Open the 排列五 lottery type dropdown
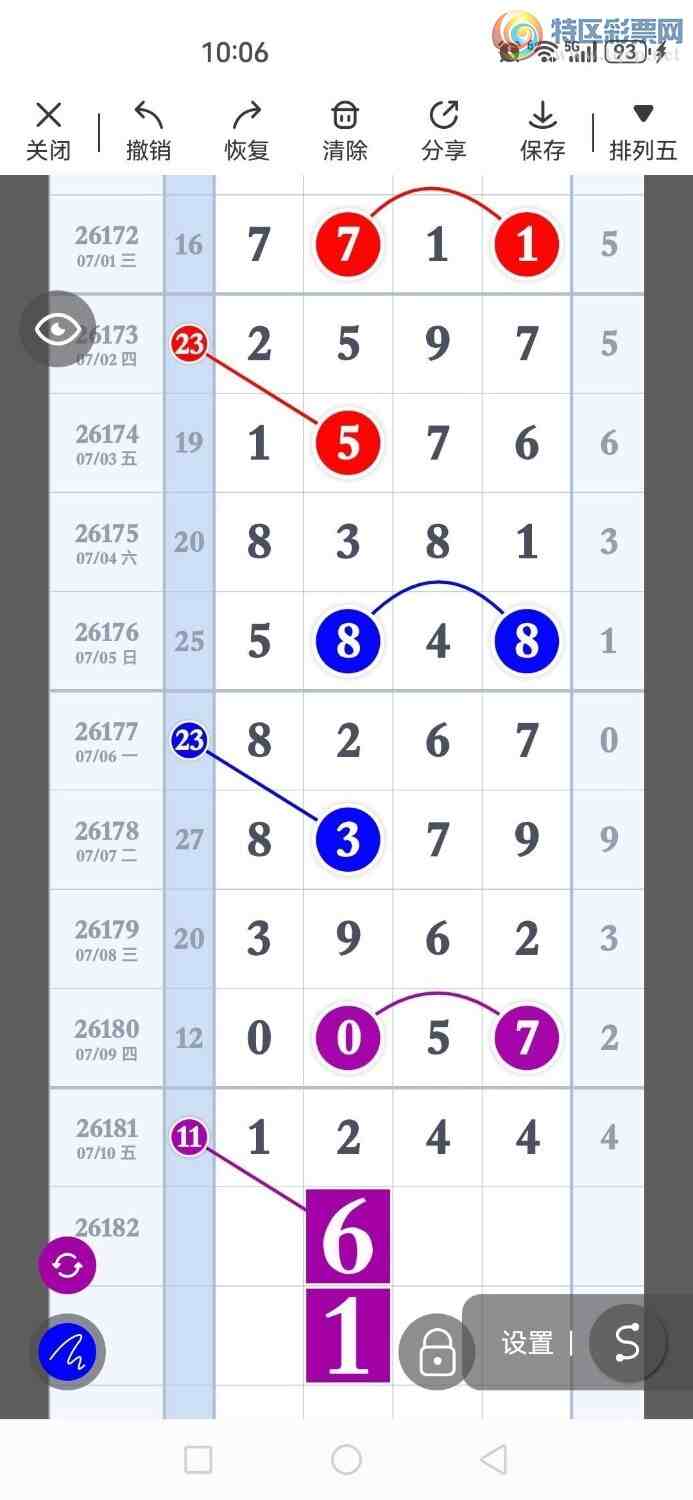 643,132
